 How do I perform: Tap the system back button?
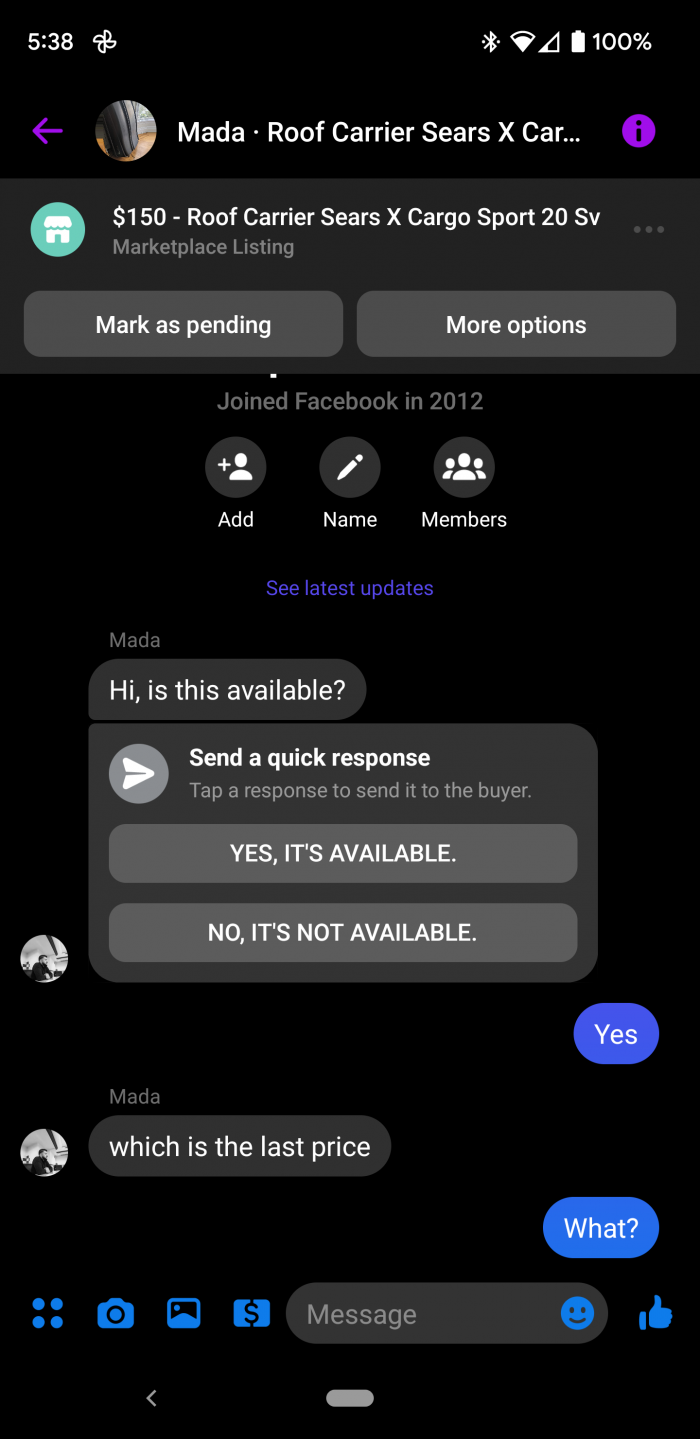[x=152, y=1398]
